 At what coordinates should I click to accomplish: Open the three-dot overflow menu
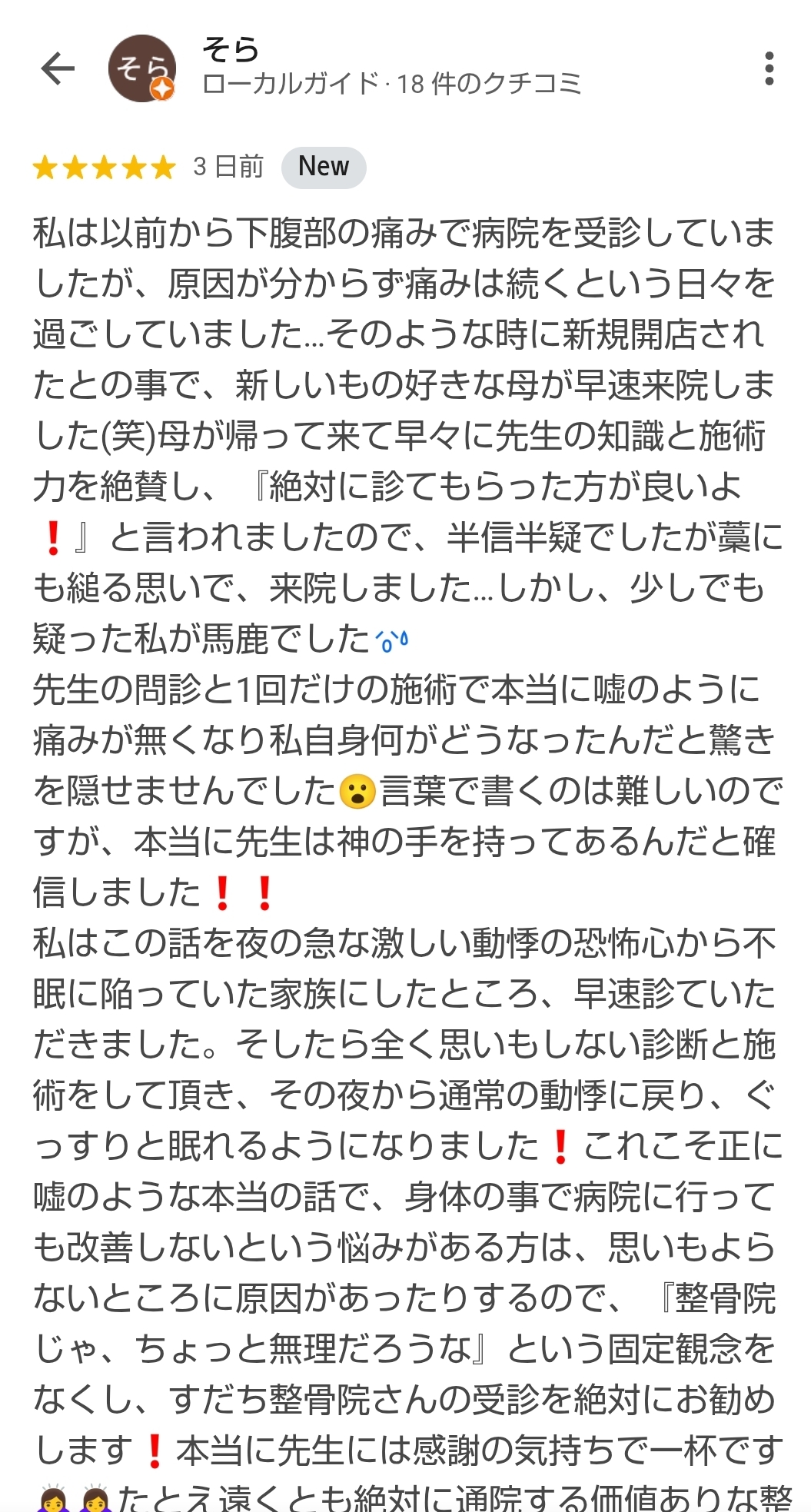(769, 69)
